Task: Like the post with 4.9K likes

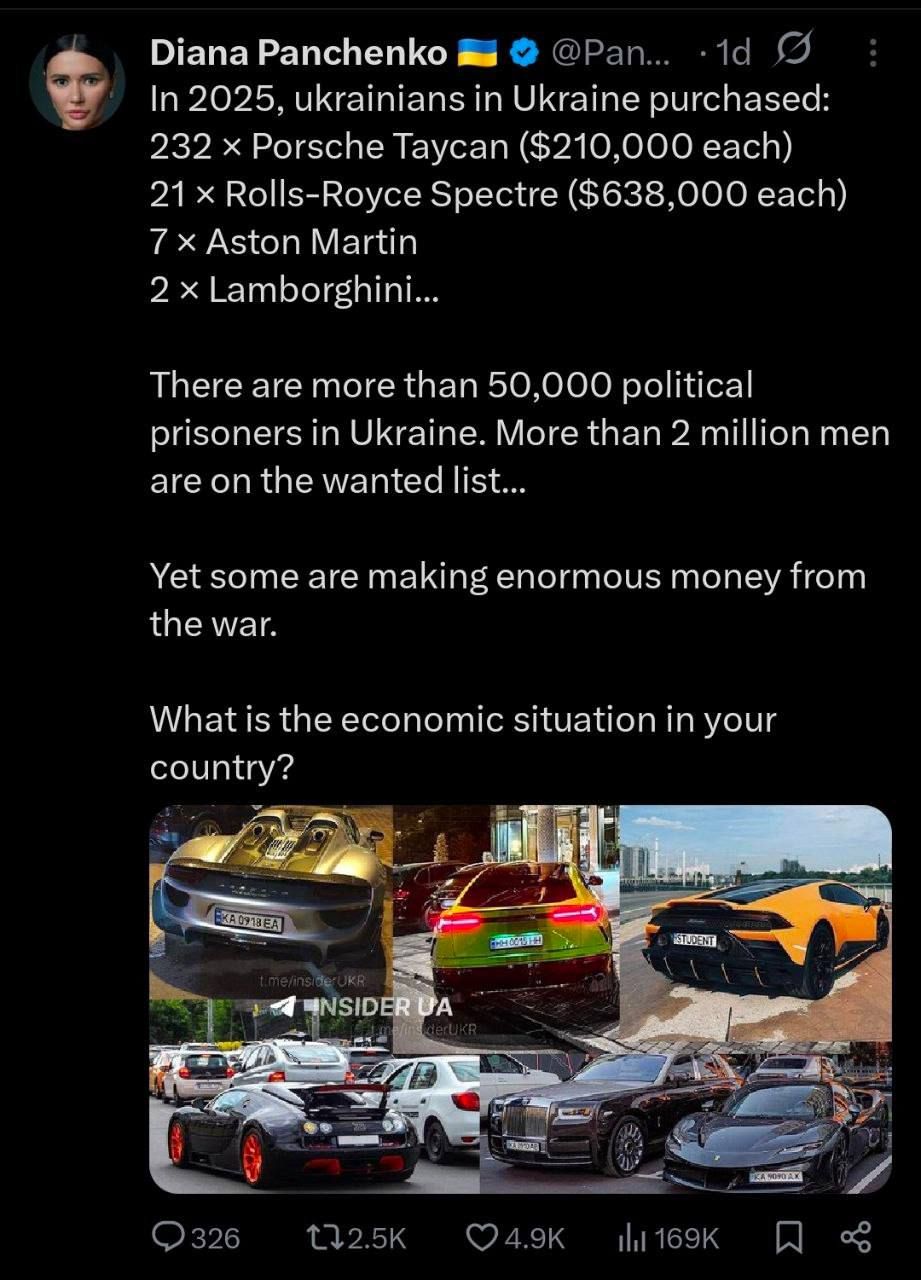Action: [x=517, y=1238]
